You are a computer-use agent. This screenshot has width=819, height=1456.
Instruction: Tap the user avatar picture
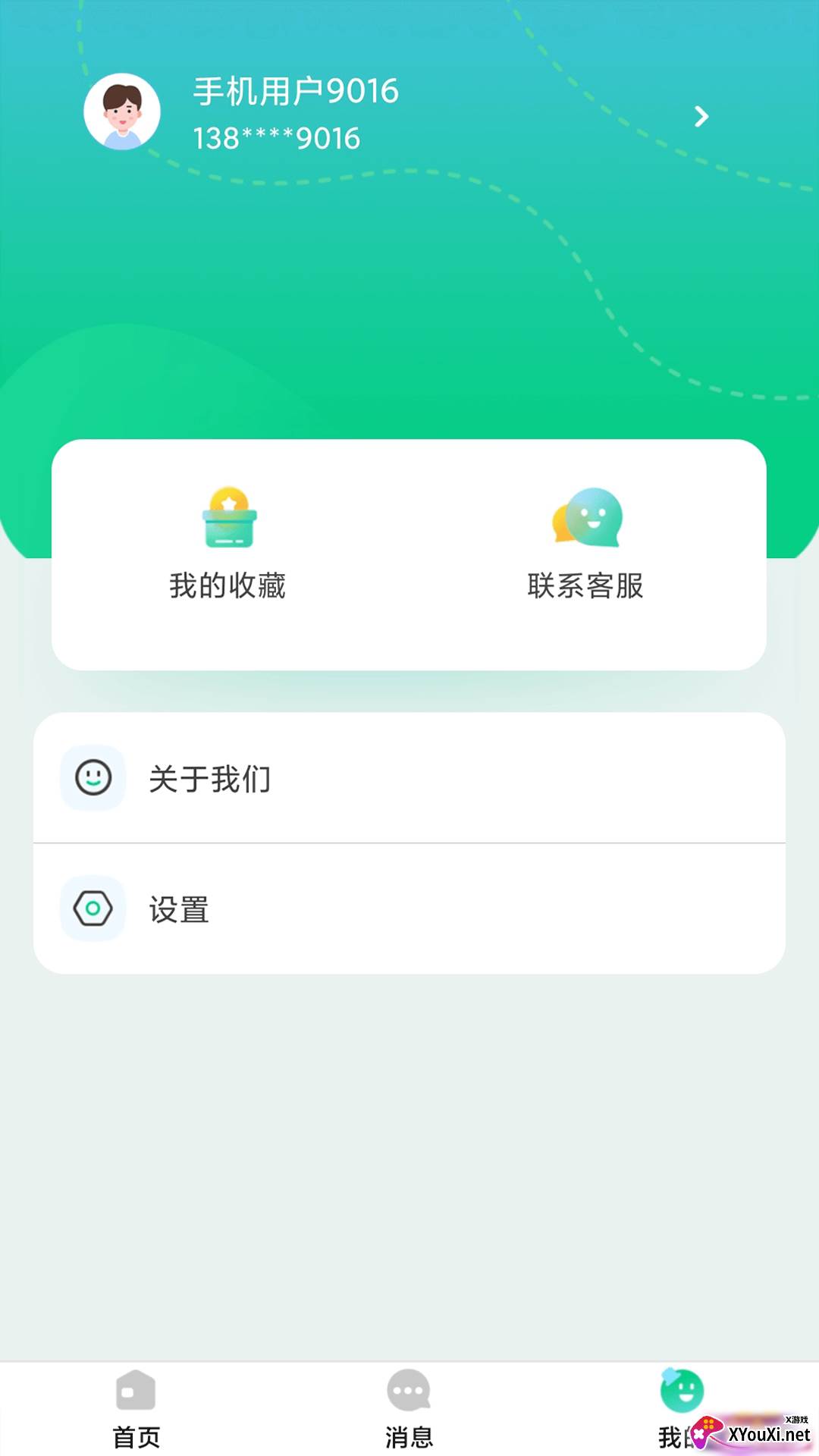pos(122,111)
